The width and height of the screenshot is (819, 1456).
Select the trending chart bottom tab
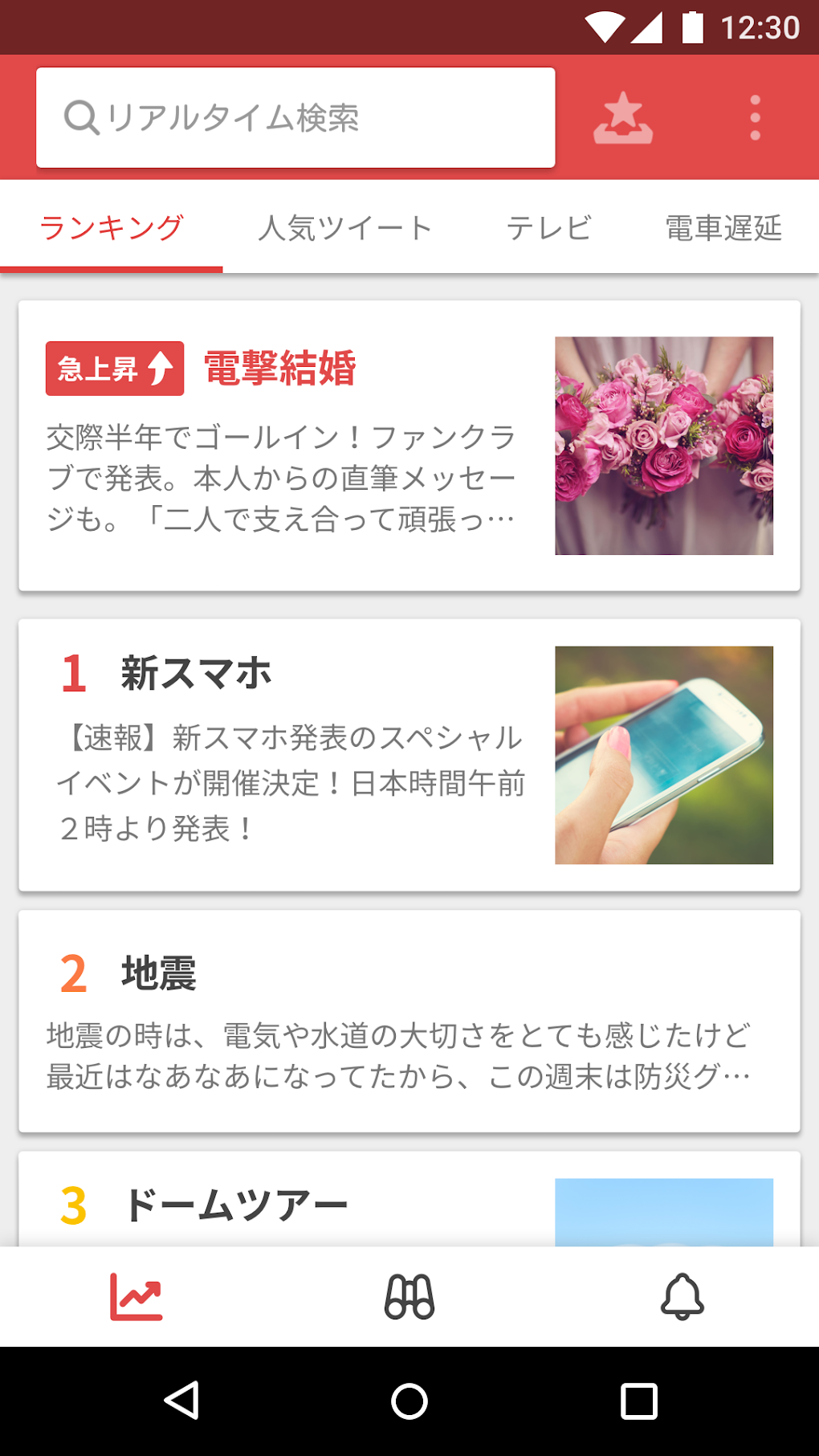136,1296
